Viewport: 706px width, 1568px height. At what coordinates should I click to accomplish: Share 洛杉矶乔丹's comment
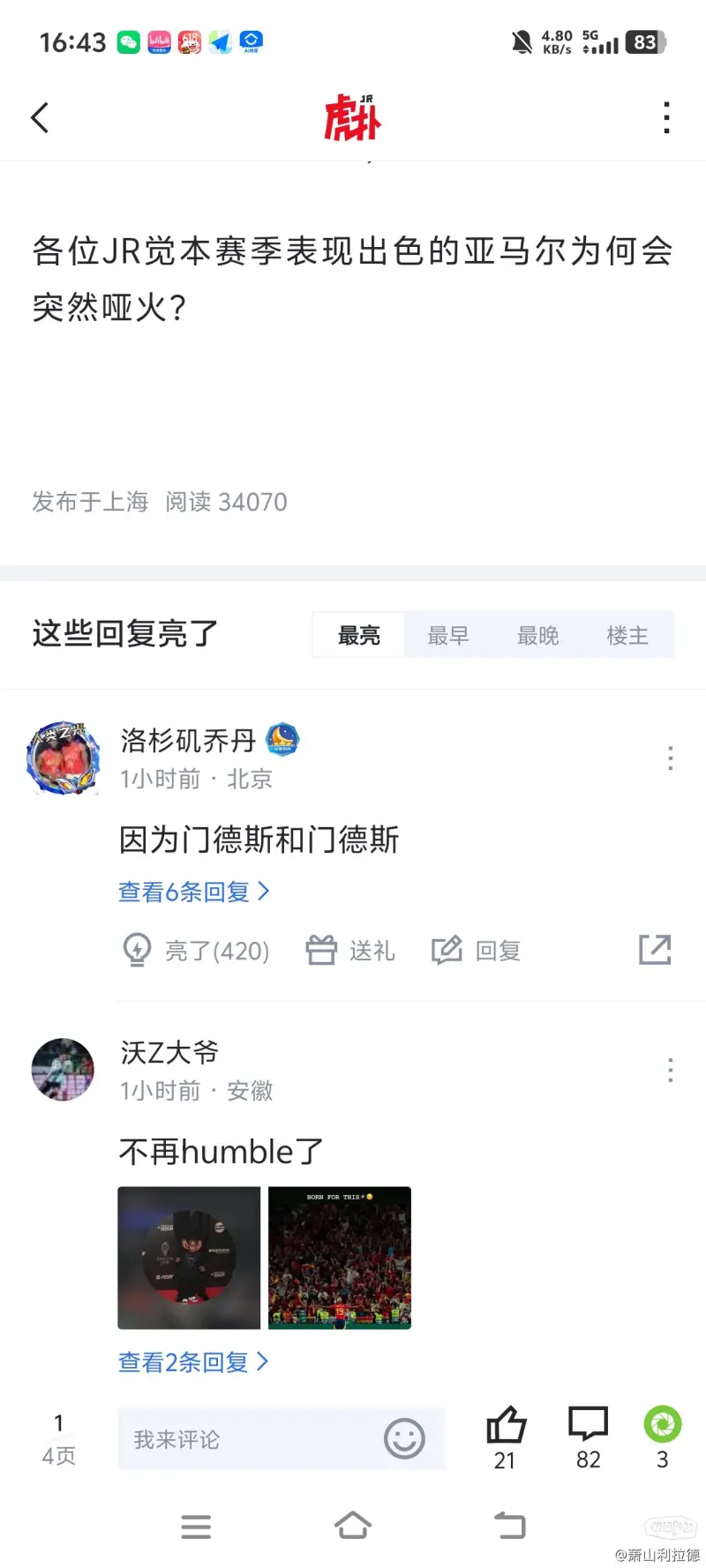pos(655,950)
